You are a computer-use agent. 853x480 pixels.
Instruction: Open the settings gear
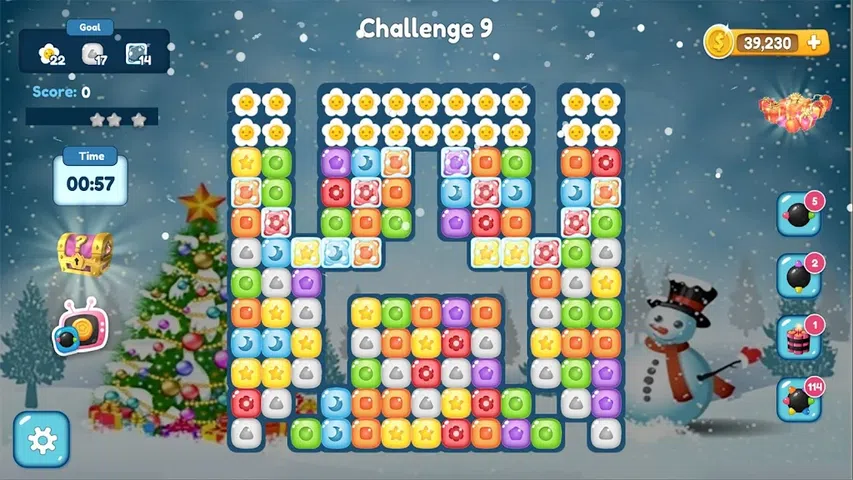[41, 439]
